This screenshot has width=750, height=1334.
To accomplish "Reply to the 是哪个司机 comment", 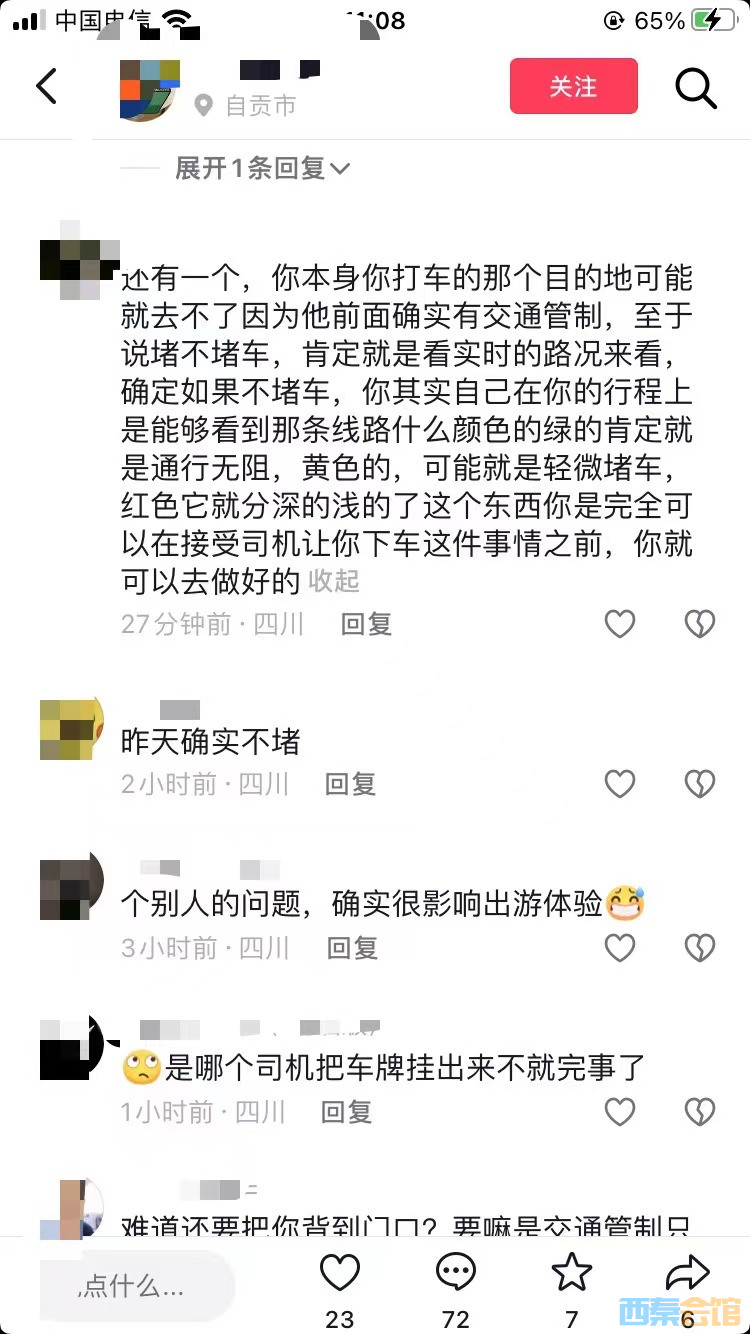I will pyautogui.click(x=346, y=1111).
